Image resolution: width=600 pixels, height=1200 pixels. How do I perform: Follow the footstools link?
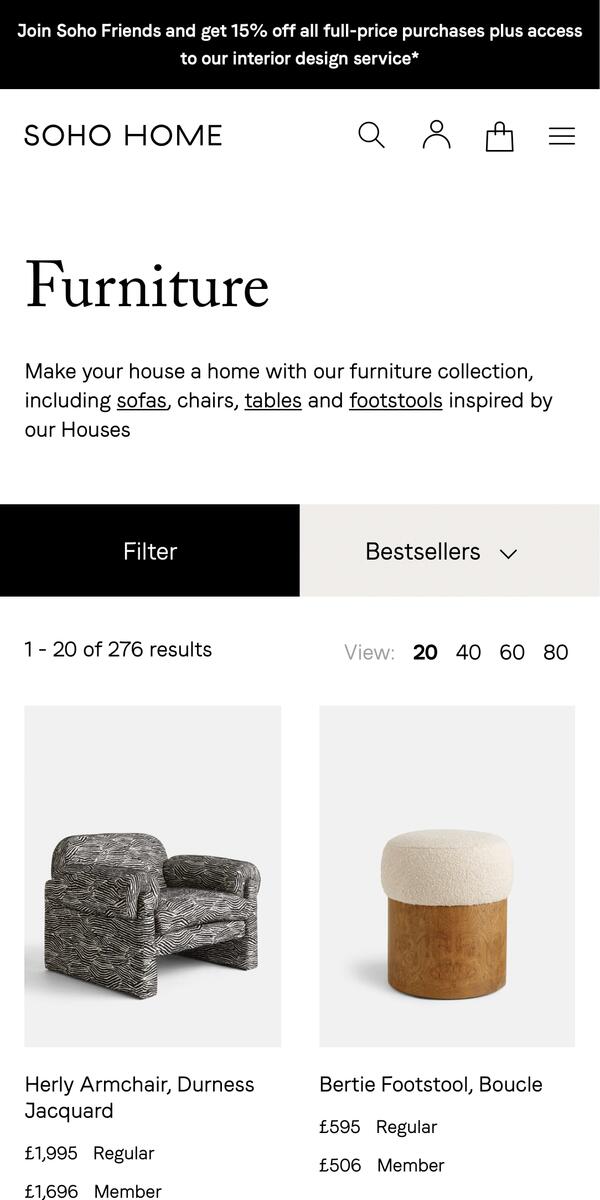pyautogui.click(x=395, y=401)
